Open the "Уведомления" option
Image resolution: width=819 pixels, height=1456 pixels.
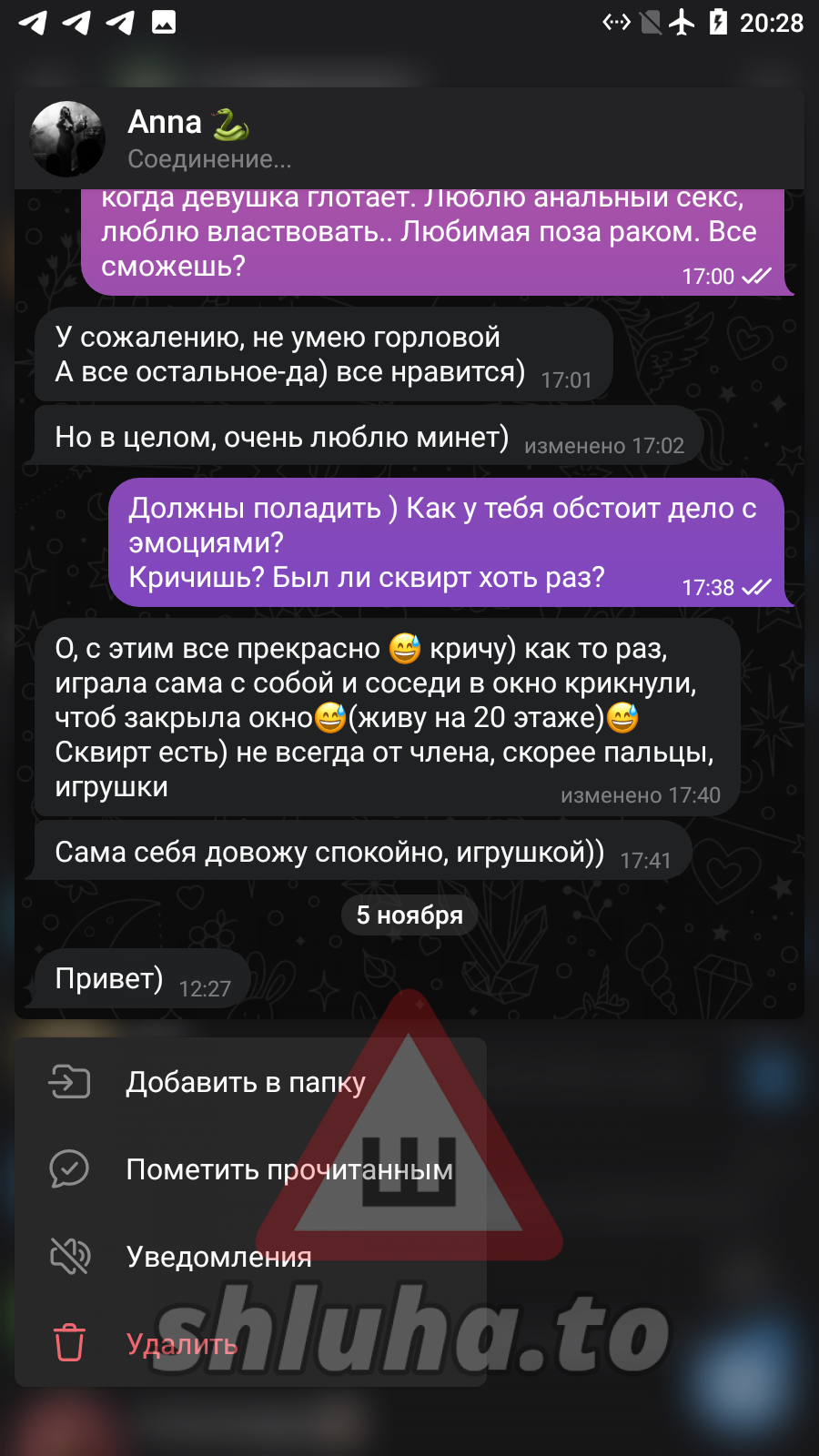(218, 1257)
